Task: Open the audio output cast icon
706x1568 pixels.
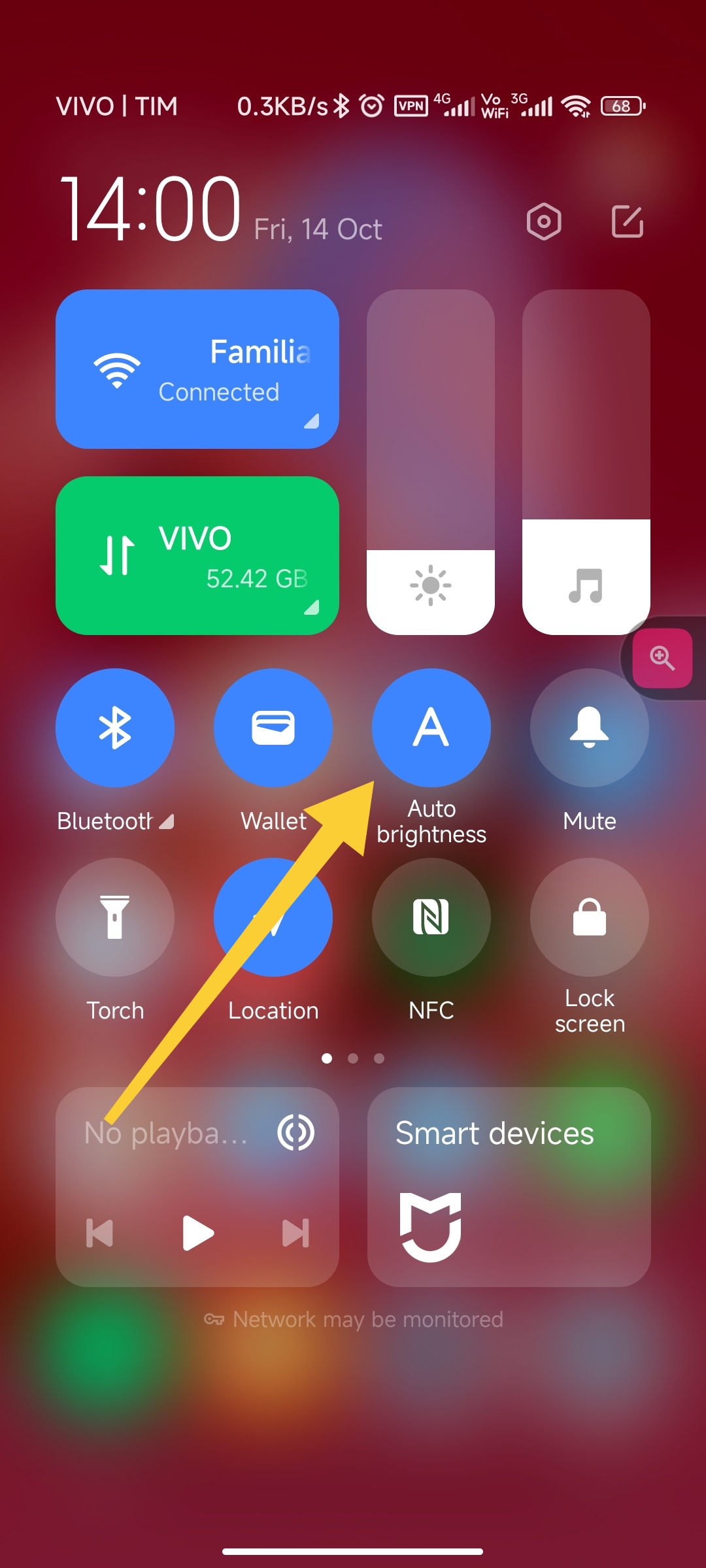Action: tap(296, 1132)
